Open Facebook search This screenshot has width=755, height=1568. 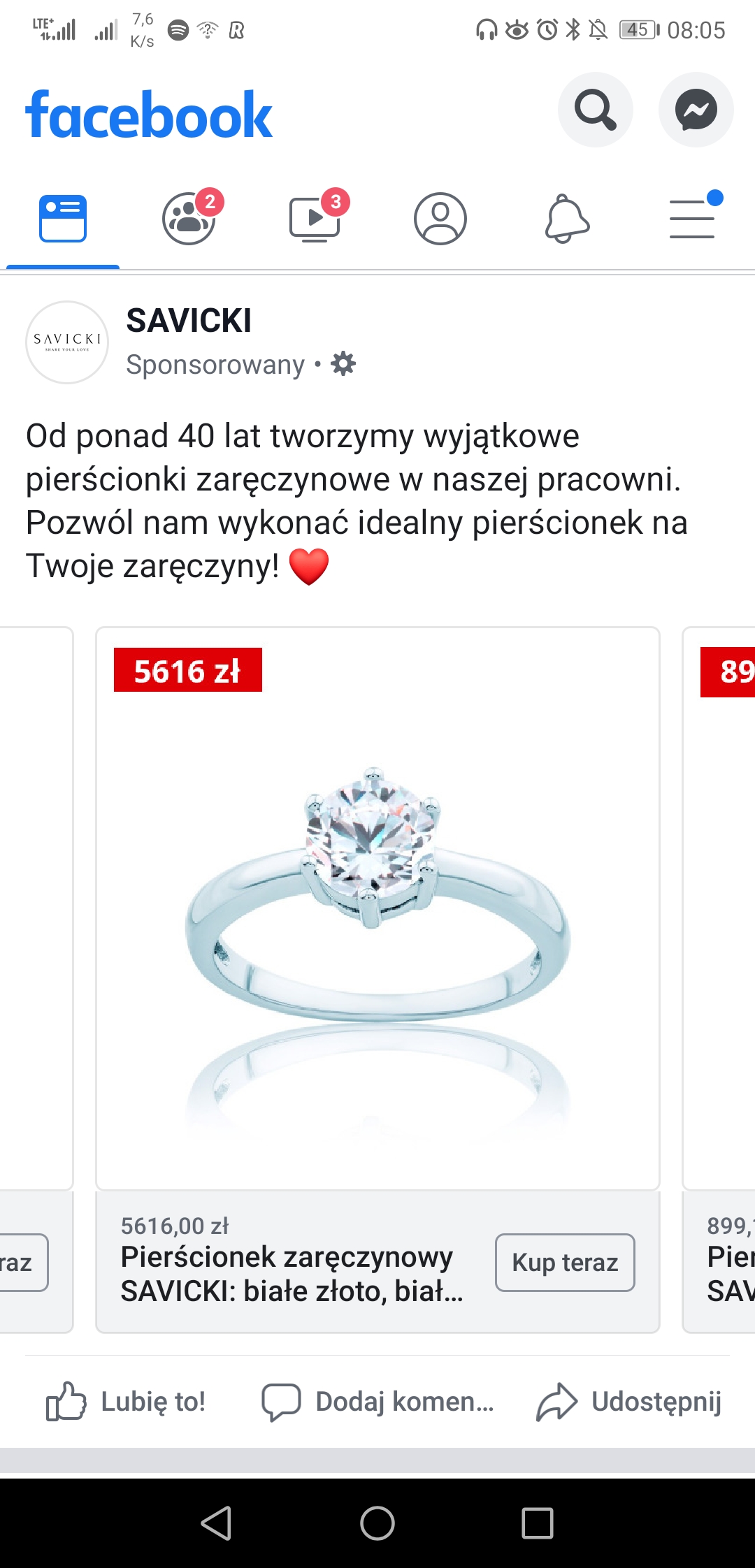pos(595,110)
